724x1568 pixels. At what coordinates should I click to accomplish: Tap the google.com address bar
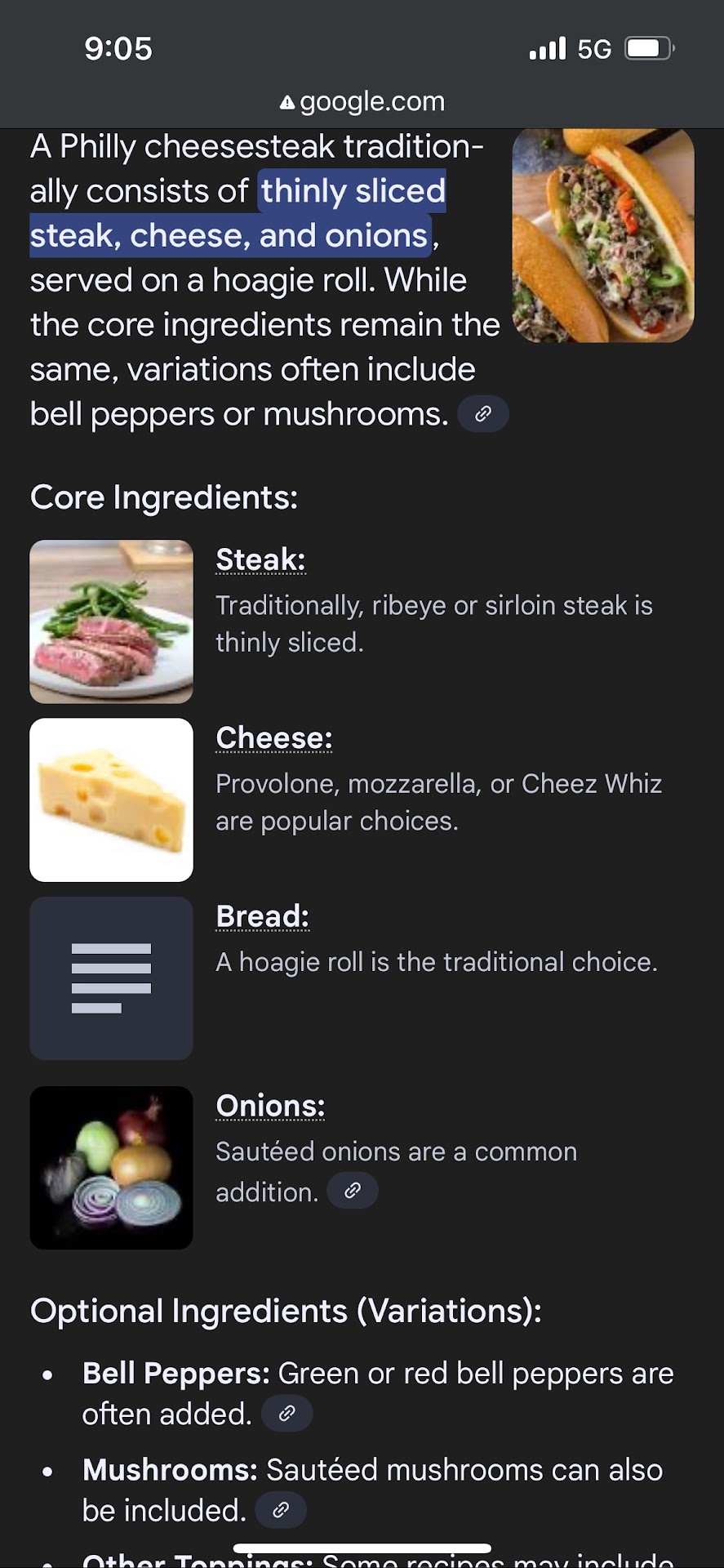(x=362, y=101)
